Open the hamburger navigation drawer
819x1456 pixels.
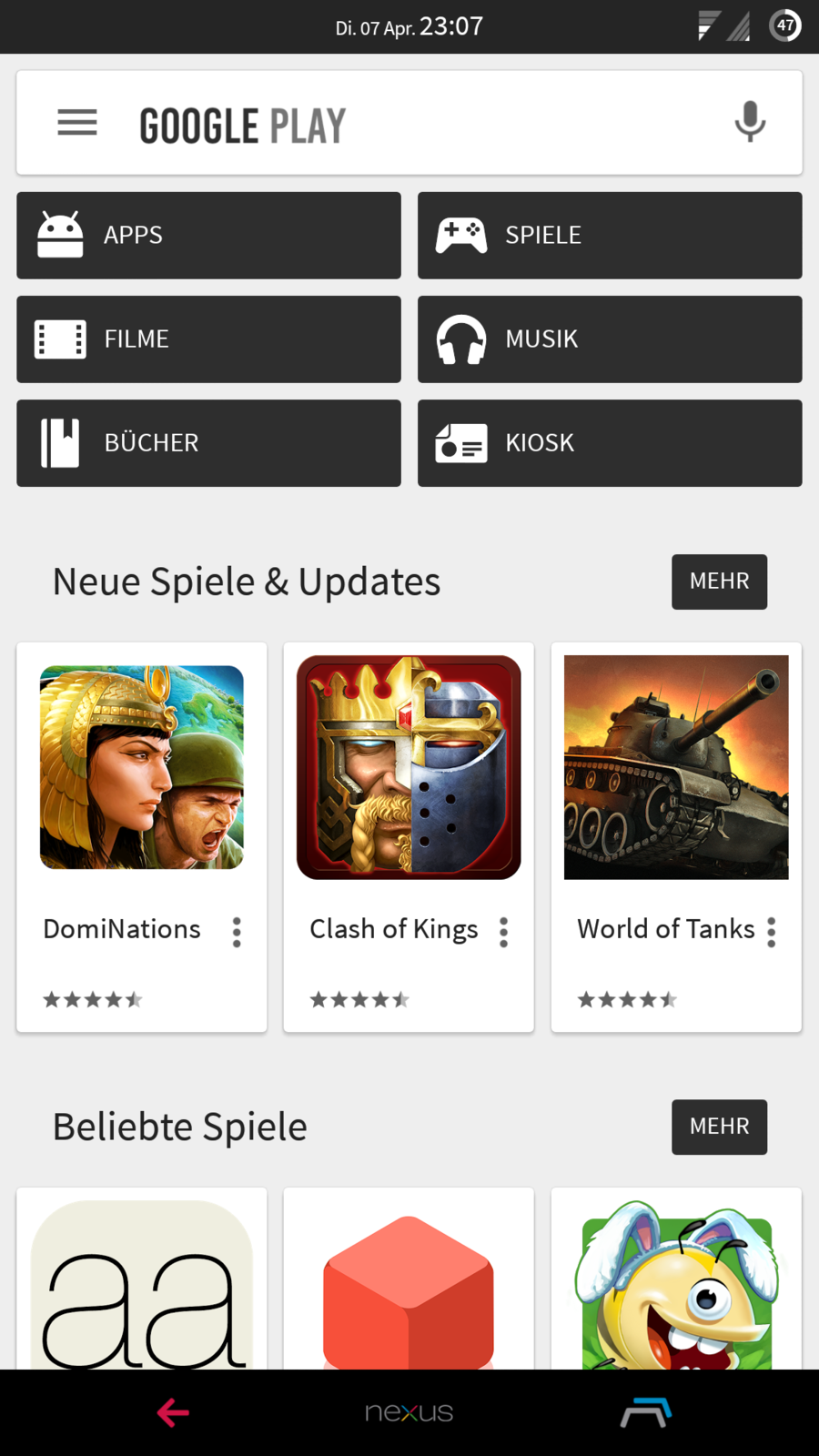pos(77,123)
